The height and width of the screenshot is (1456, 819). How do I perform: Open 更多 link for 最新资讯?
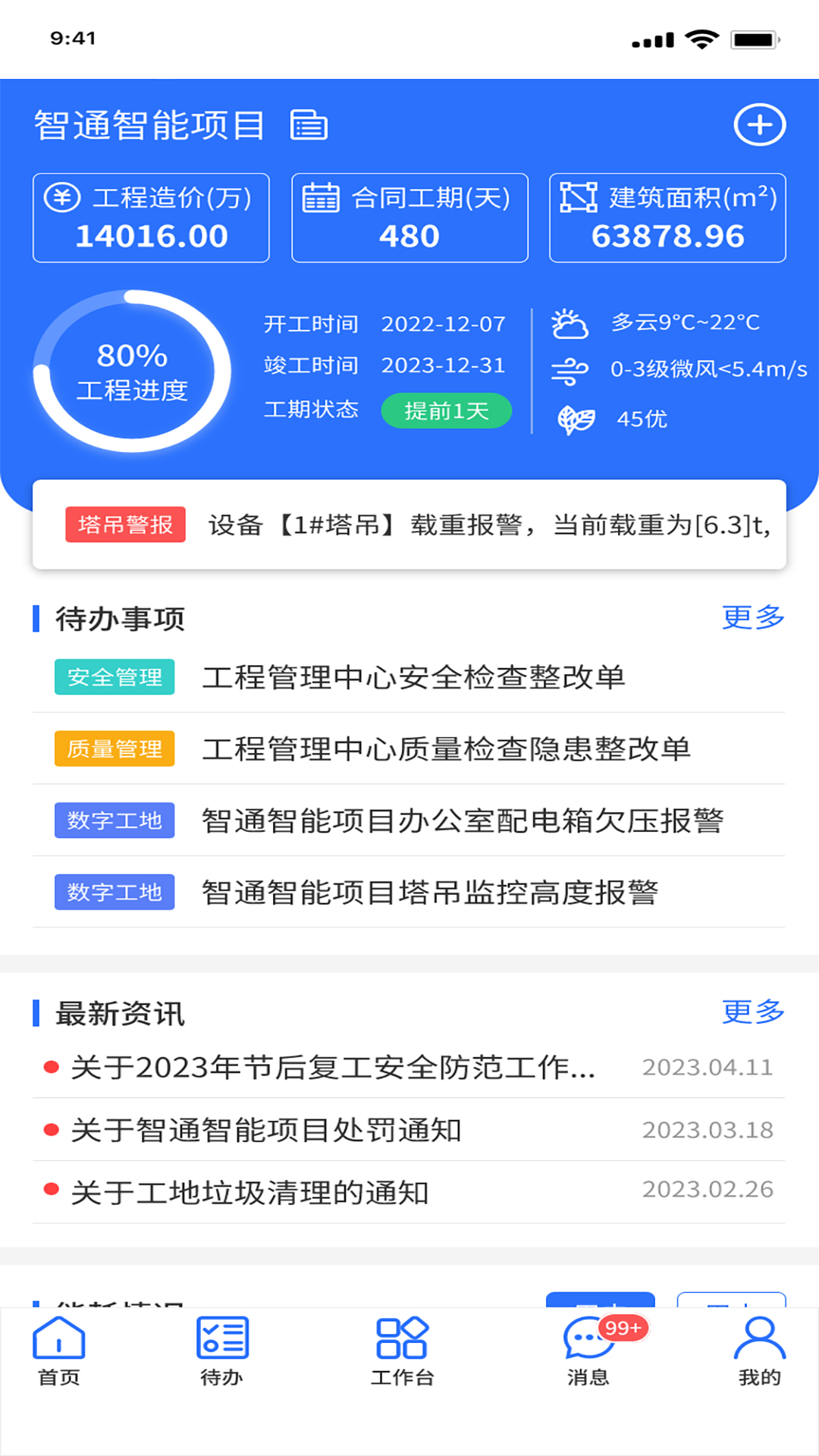755,1012
